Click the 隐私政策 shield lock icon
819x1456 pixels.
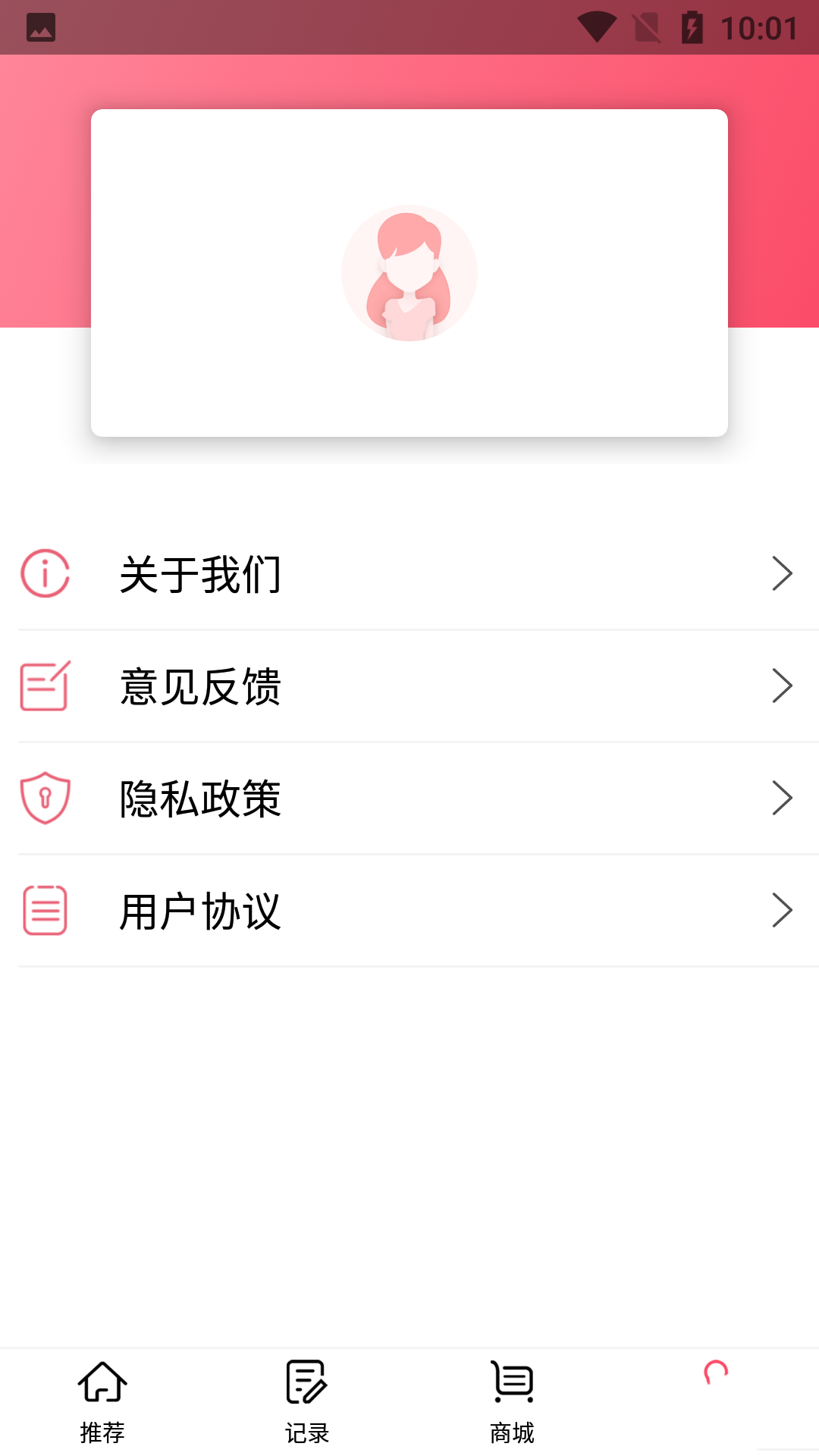click(x=45, y=799)
